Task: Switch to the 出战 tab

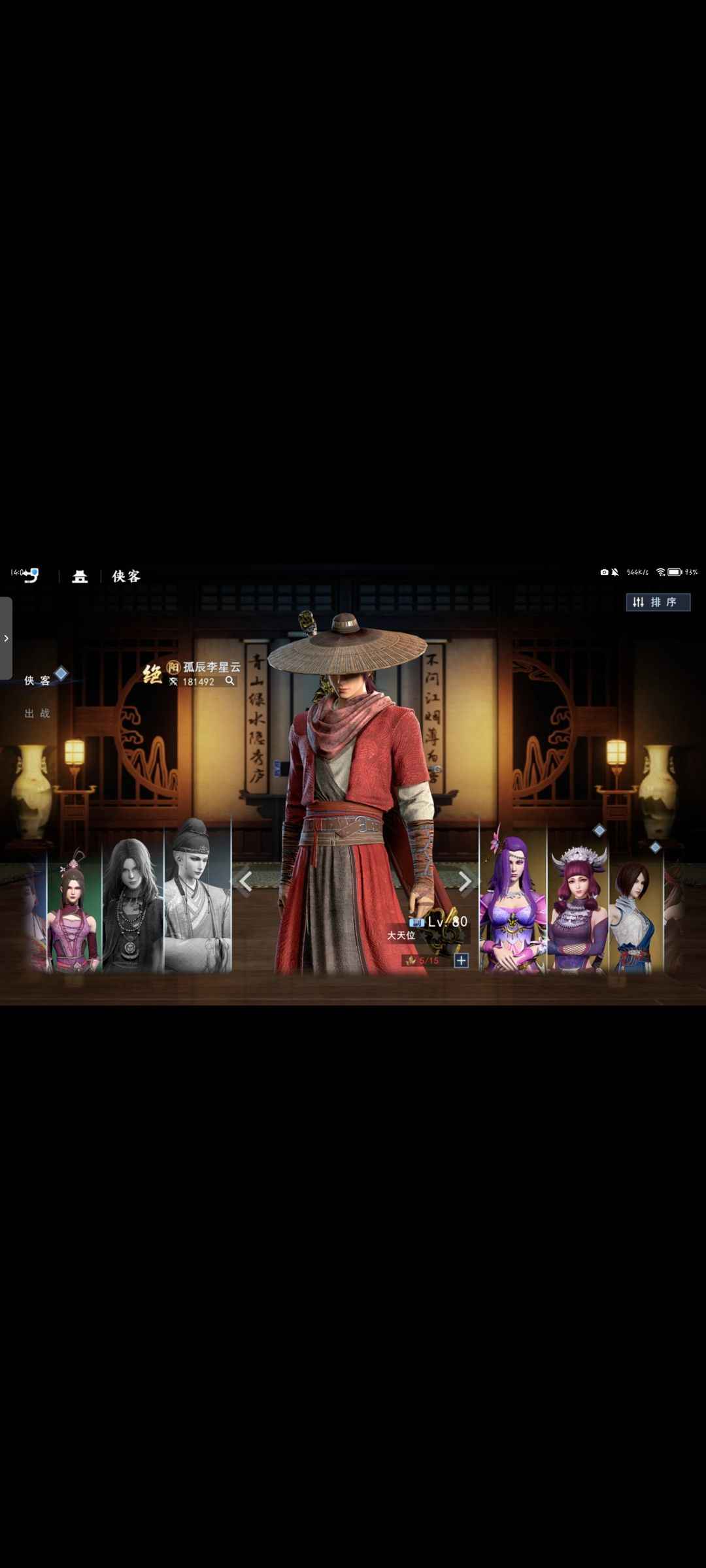Action: coord(37,713)
